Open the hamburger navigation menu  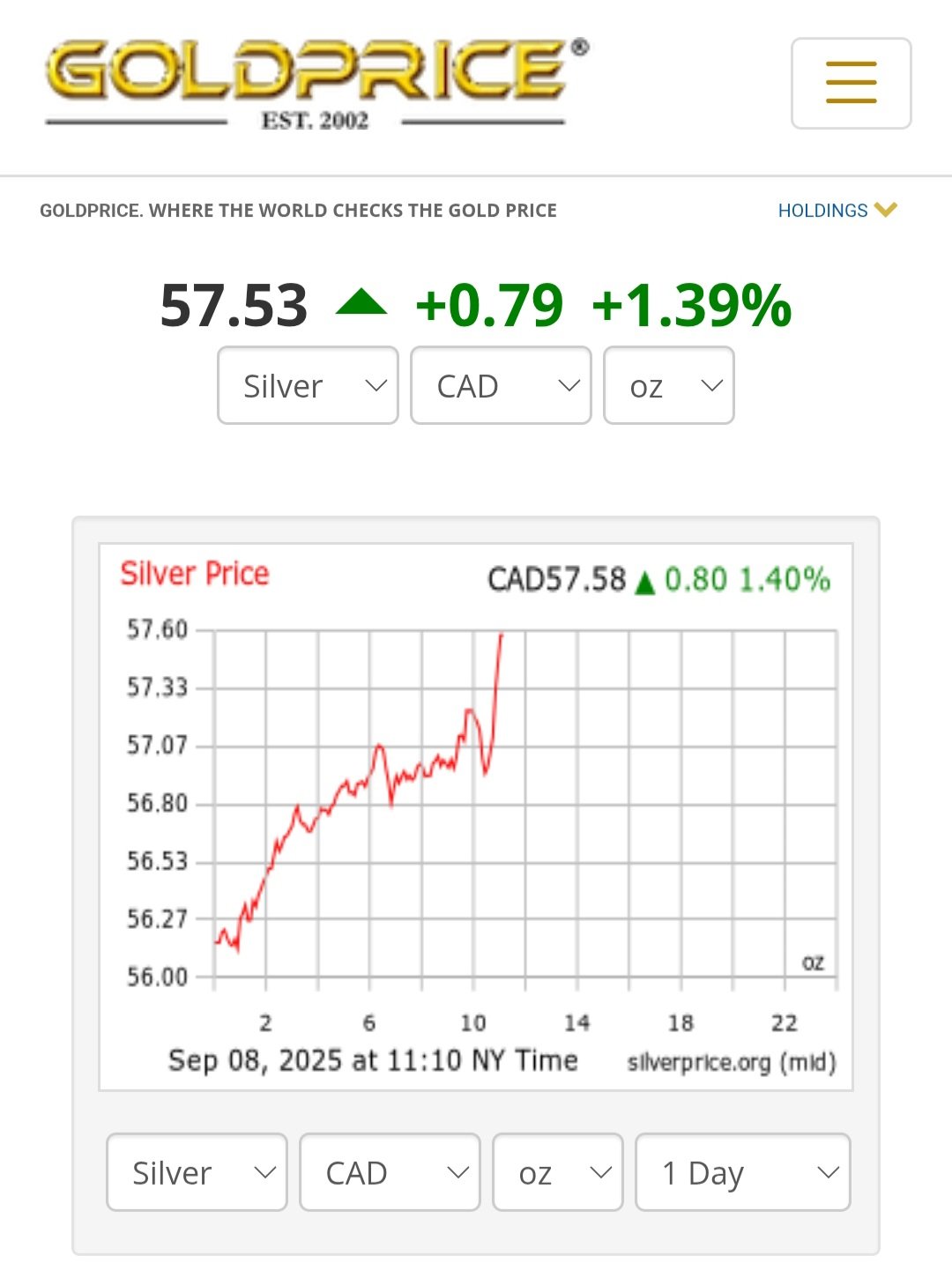851,83
